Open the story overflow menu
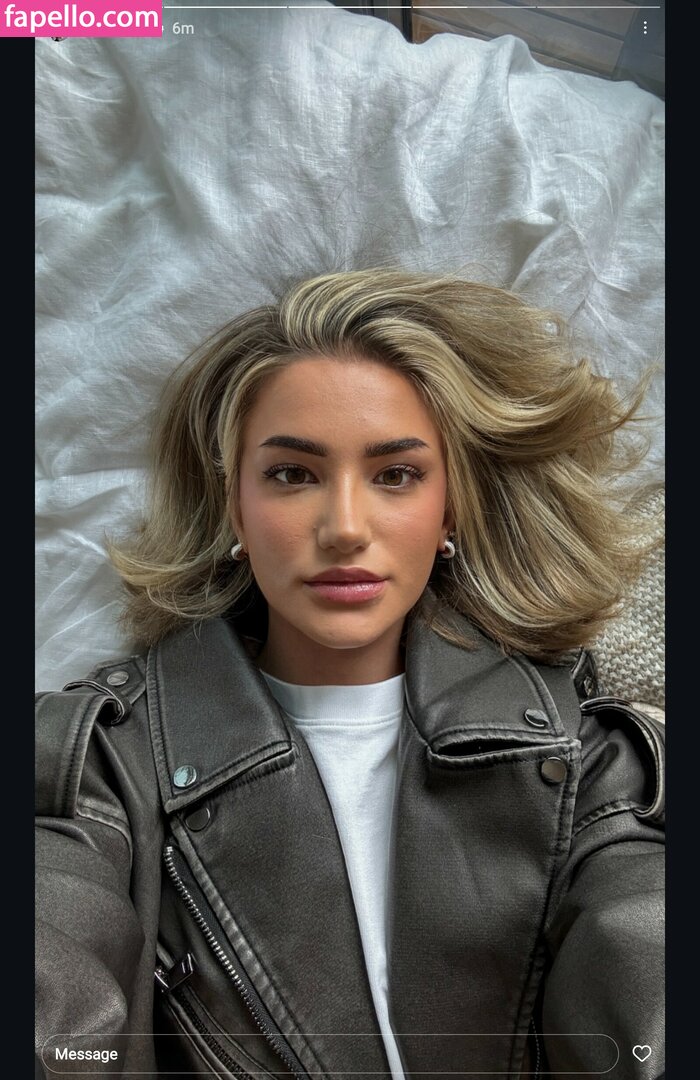Screen dimensions: 700x1080 pos(644,28)
